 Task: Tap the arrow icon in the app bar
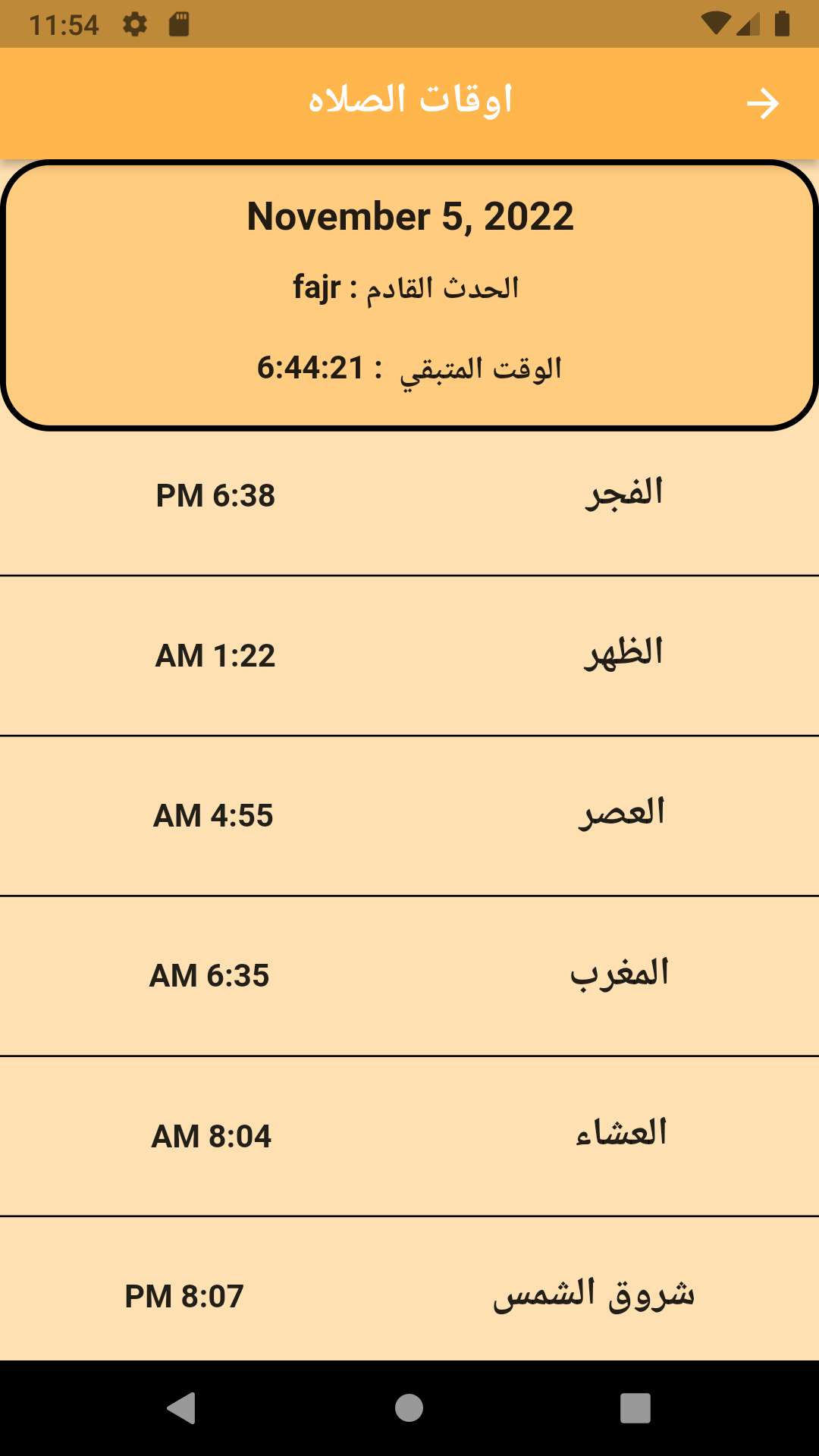(x=762, y=104)
